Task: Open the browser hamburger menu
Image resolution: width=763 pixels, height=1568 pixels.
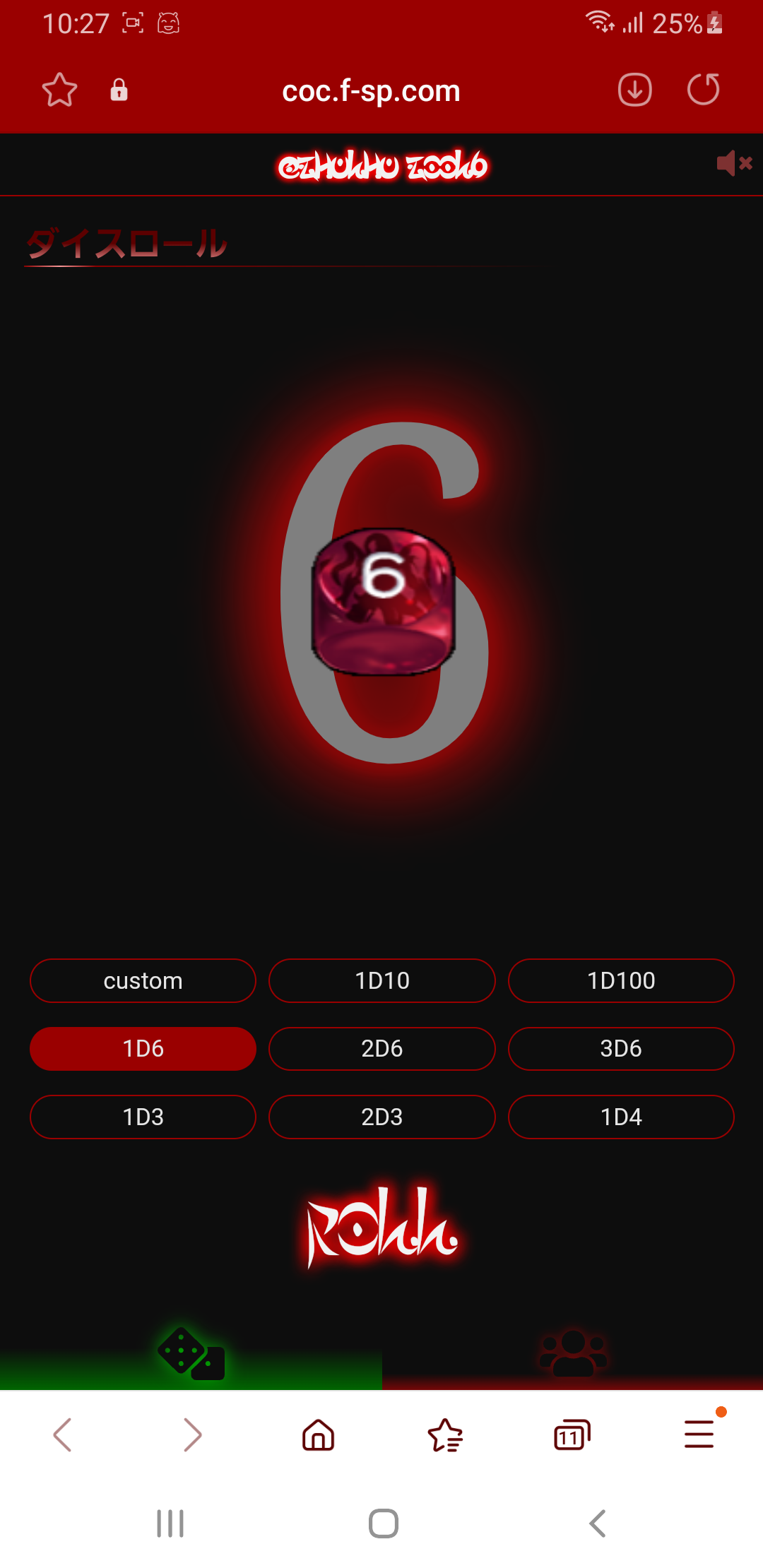Action: point(699,1435)
